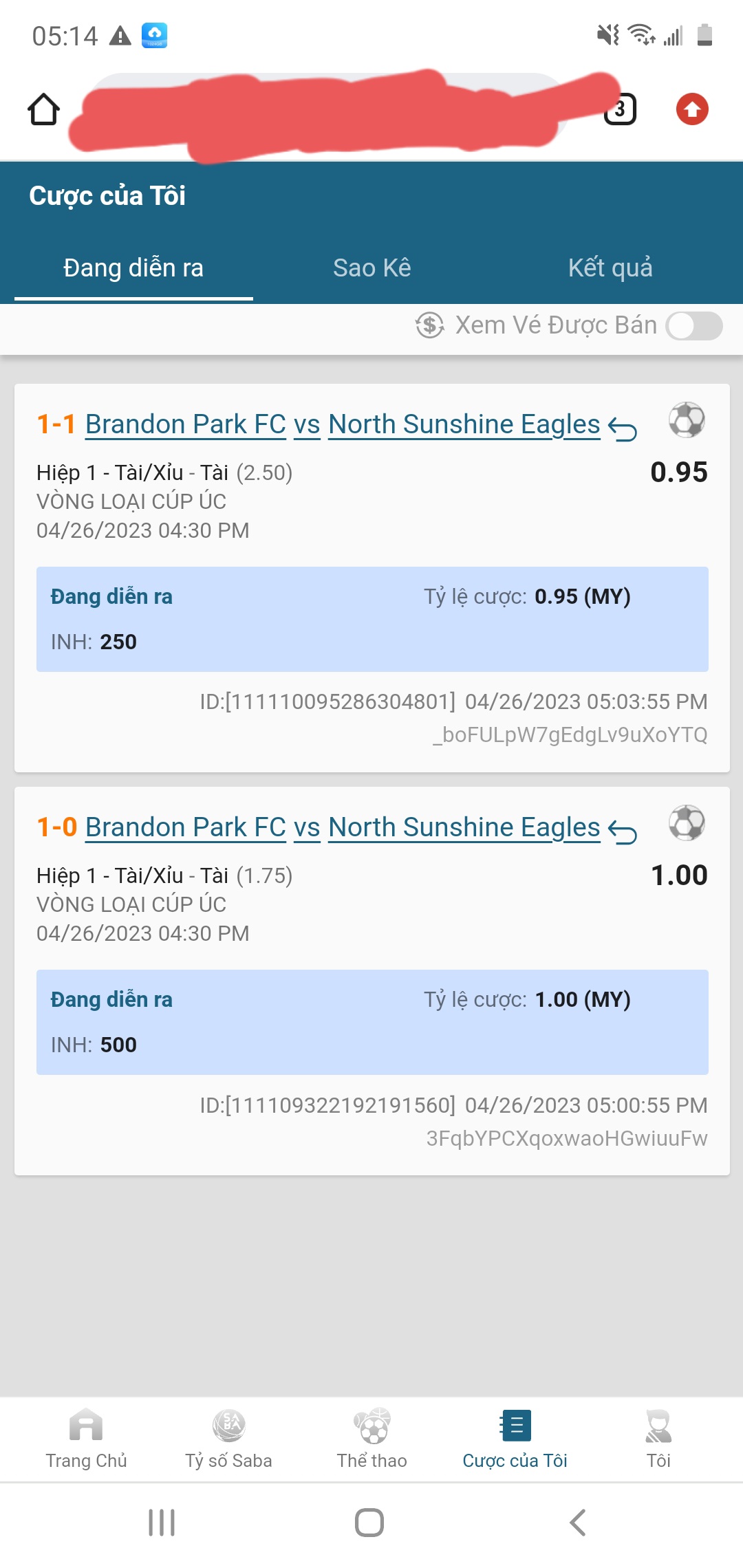Image resolution: width=743 pixels, height=1568 pixels.
Task: Switch to the Kết quả tab
Action: tap(610, 268)
